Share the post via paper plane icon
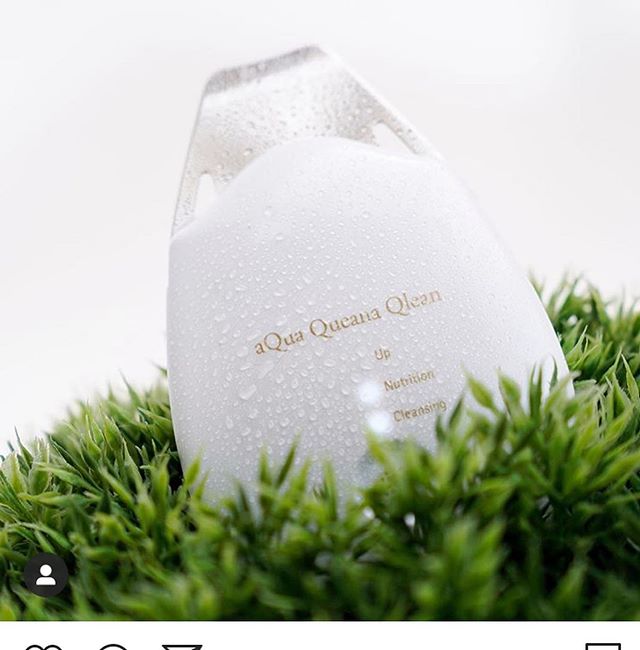 (x=182, y=647)
